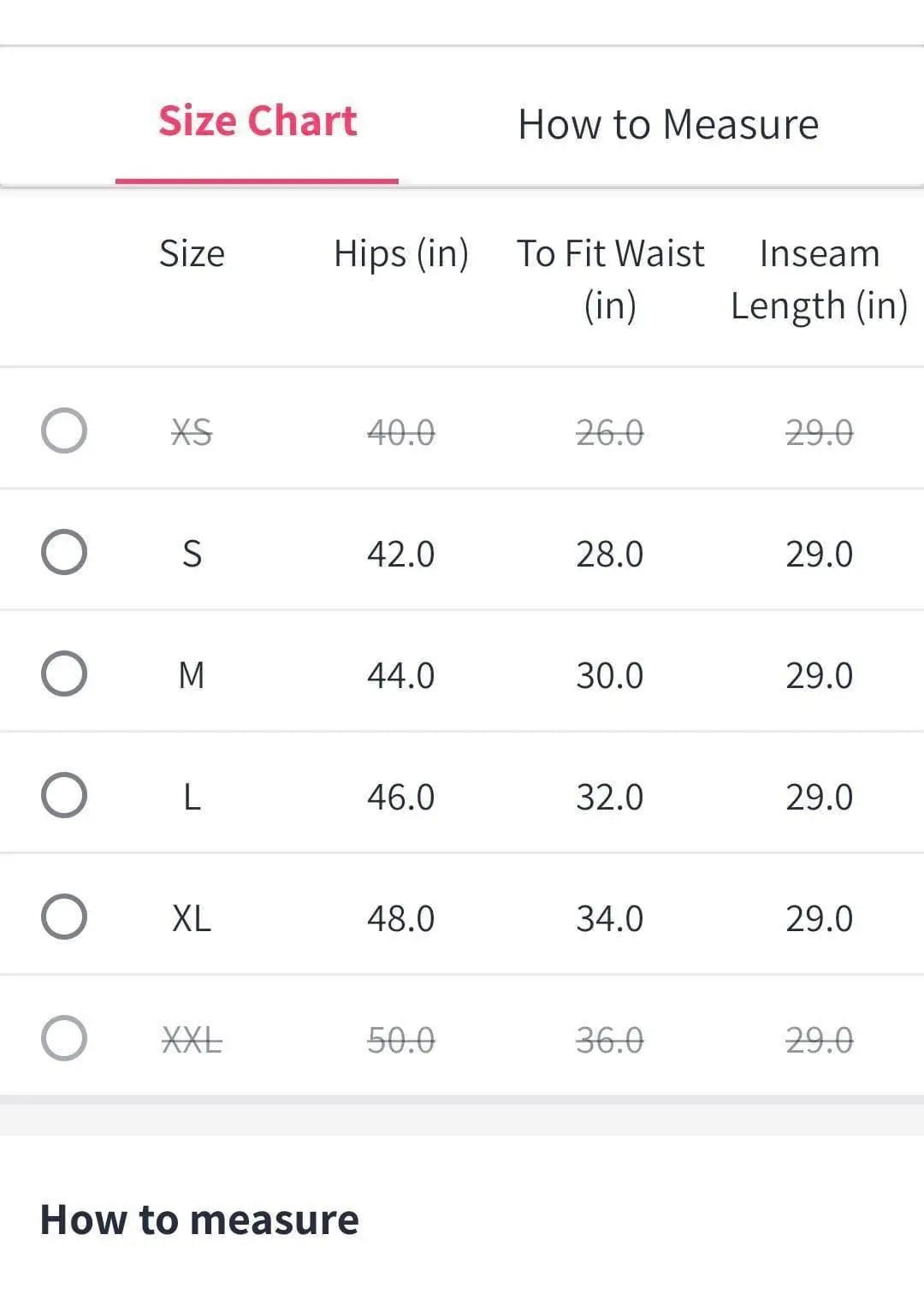The width and height of the screenshot is (924, 1294).
Task: Select the M size radio button
Action: click(x=64, y=673)
